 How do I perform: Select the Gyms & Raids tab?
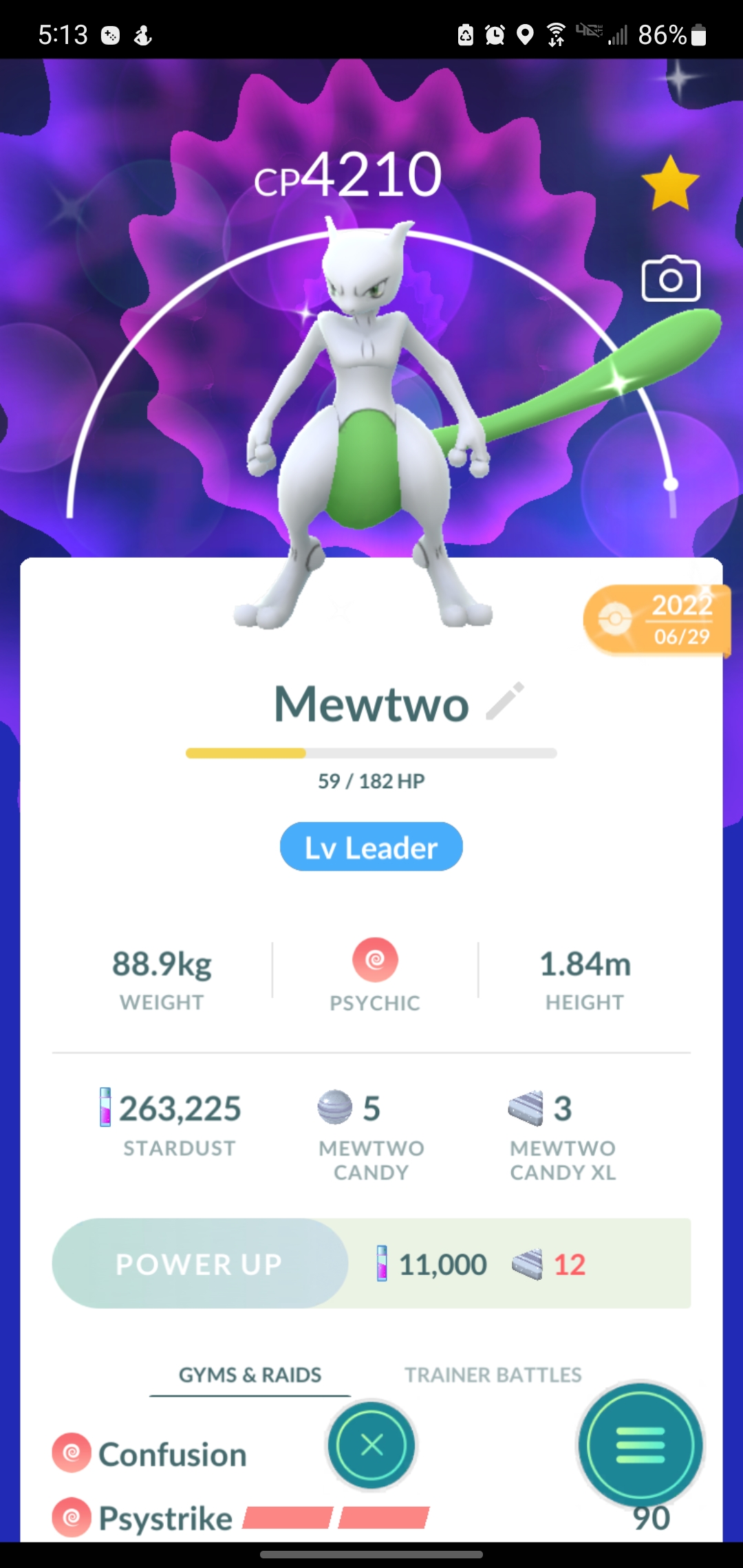coord(250,1375)
